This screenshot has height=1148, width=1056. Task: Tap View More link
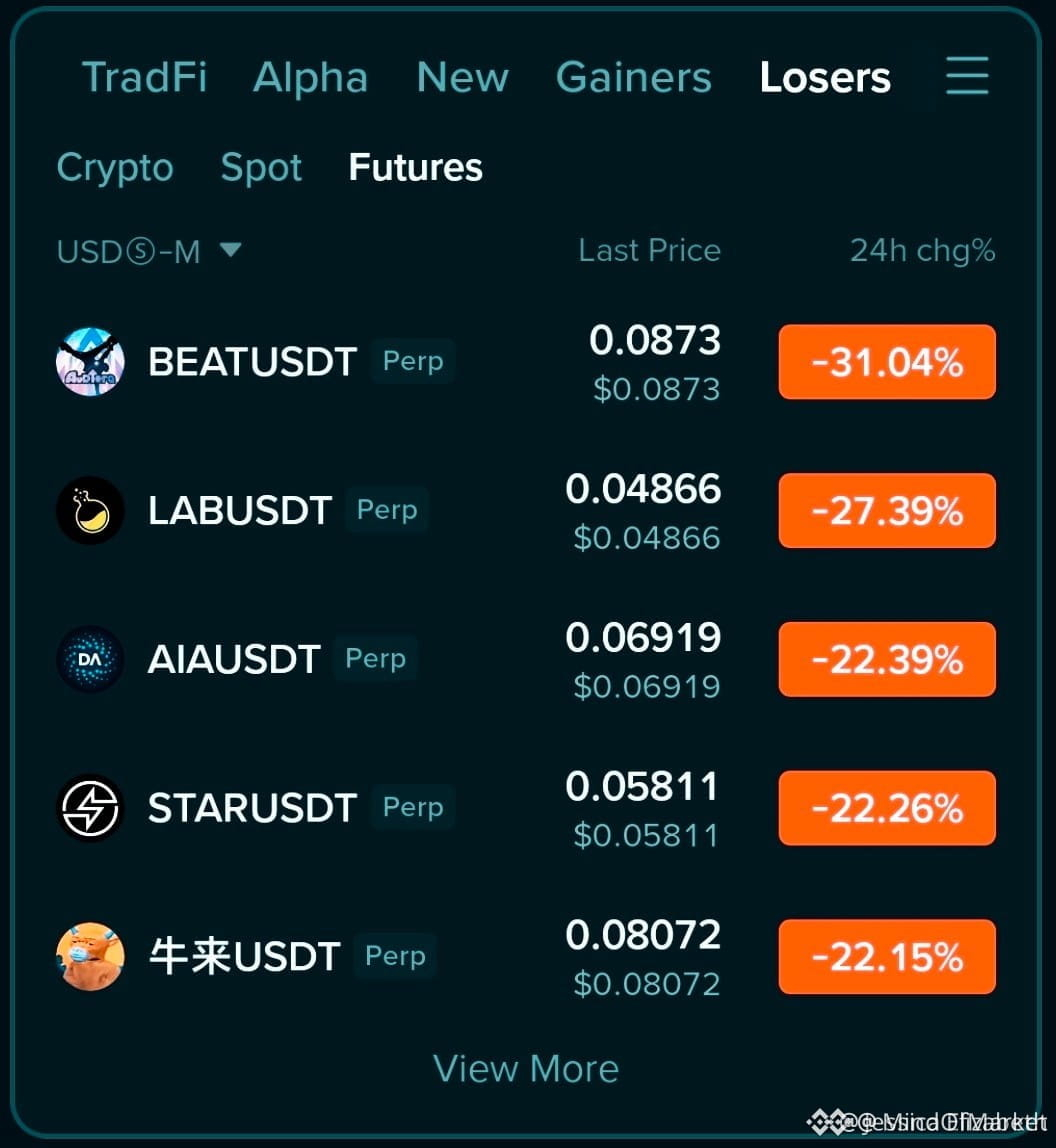[526, 1068]
